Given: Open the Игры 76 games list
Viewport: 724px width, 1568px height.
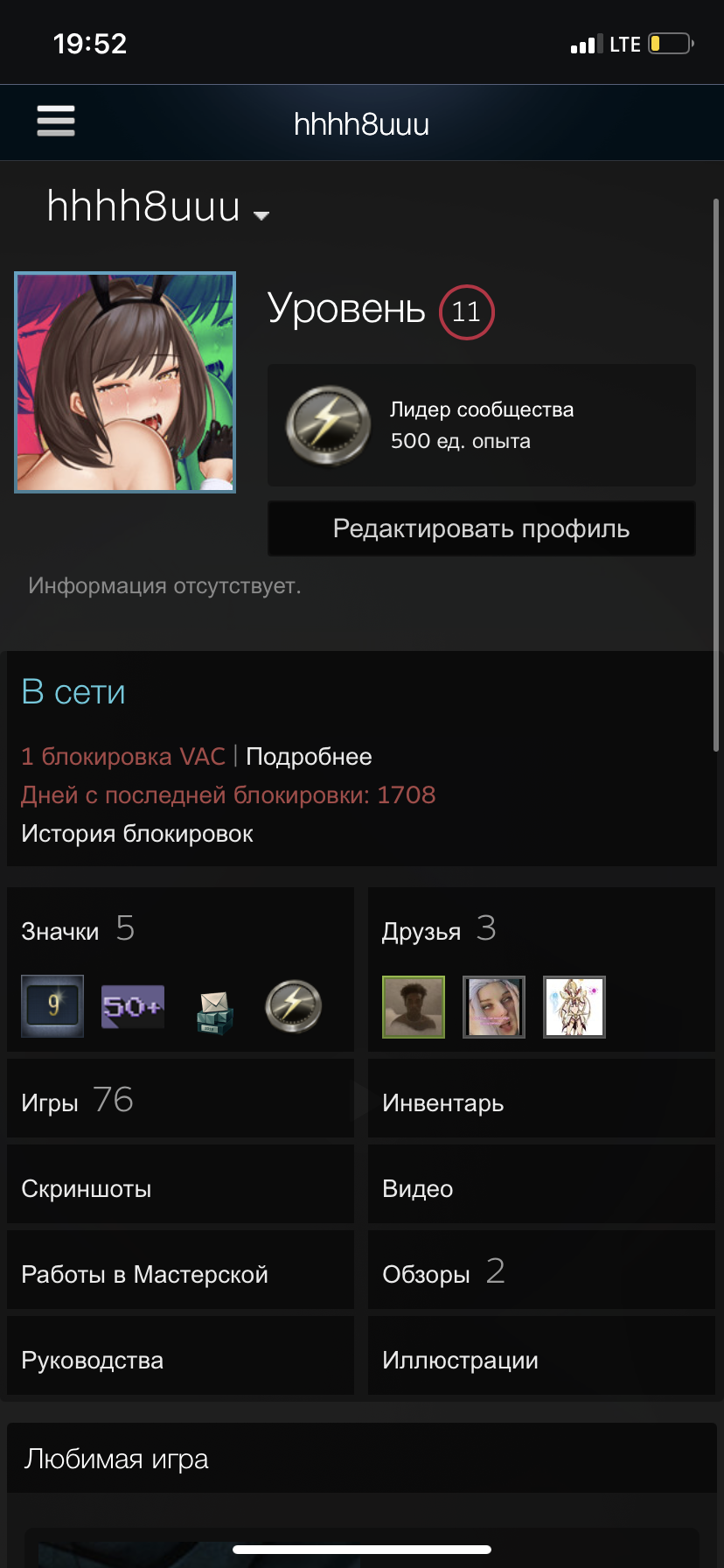Looking at the screenshot, I should [180, 1099].
